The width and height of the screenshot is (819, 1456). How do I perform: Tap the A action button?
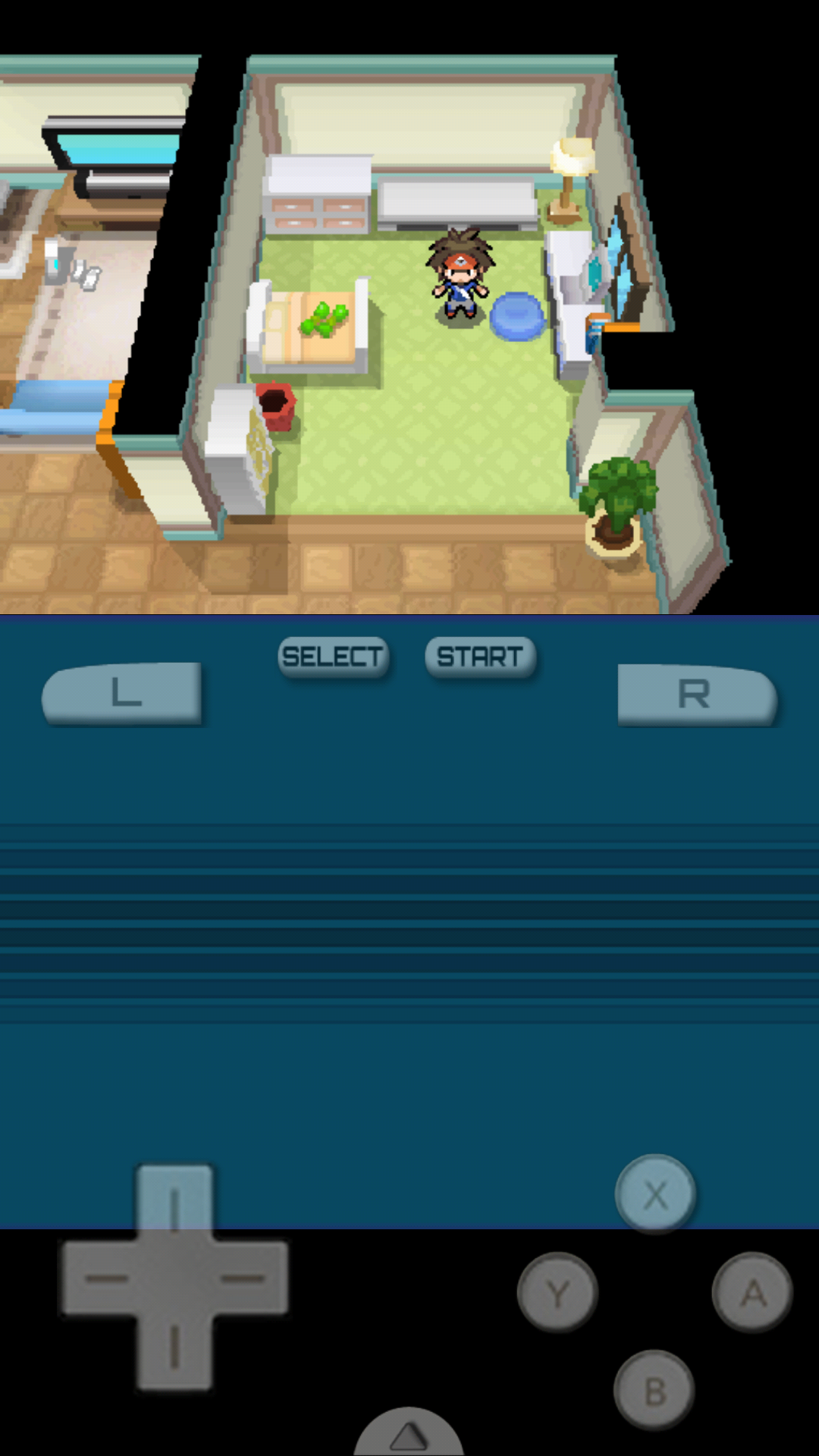pos(752,1293)
